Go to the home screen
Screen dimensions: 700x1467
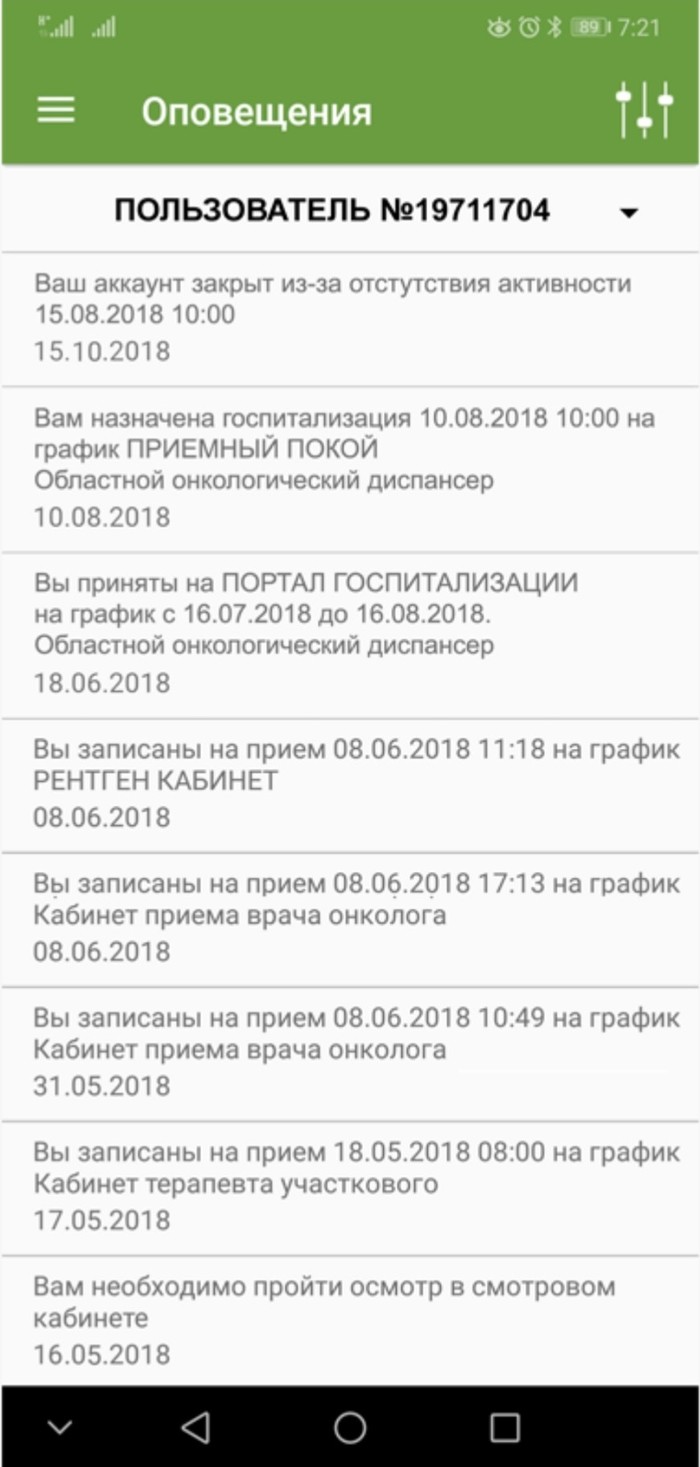pos(350,1427)
